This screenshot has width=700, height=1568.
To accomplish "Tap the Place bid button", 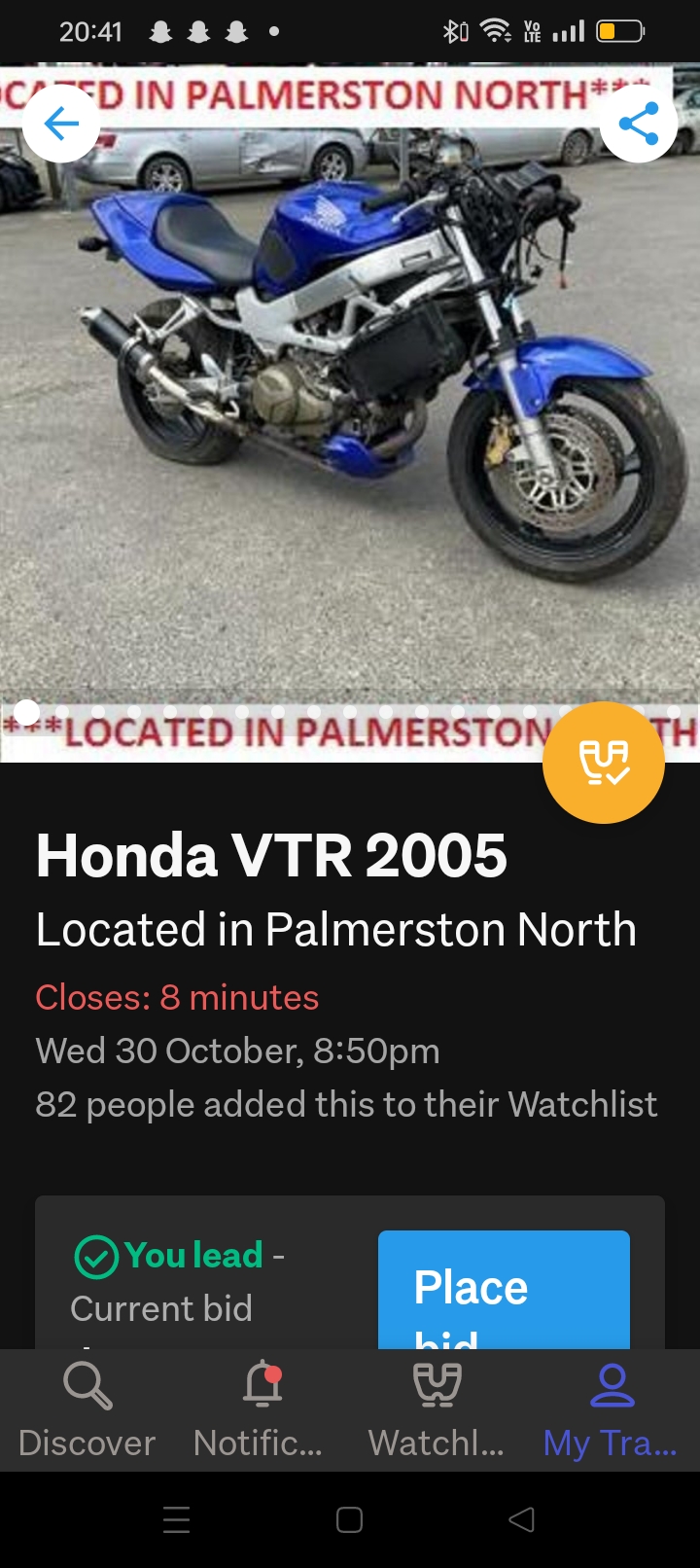I will coord(504,1290).
